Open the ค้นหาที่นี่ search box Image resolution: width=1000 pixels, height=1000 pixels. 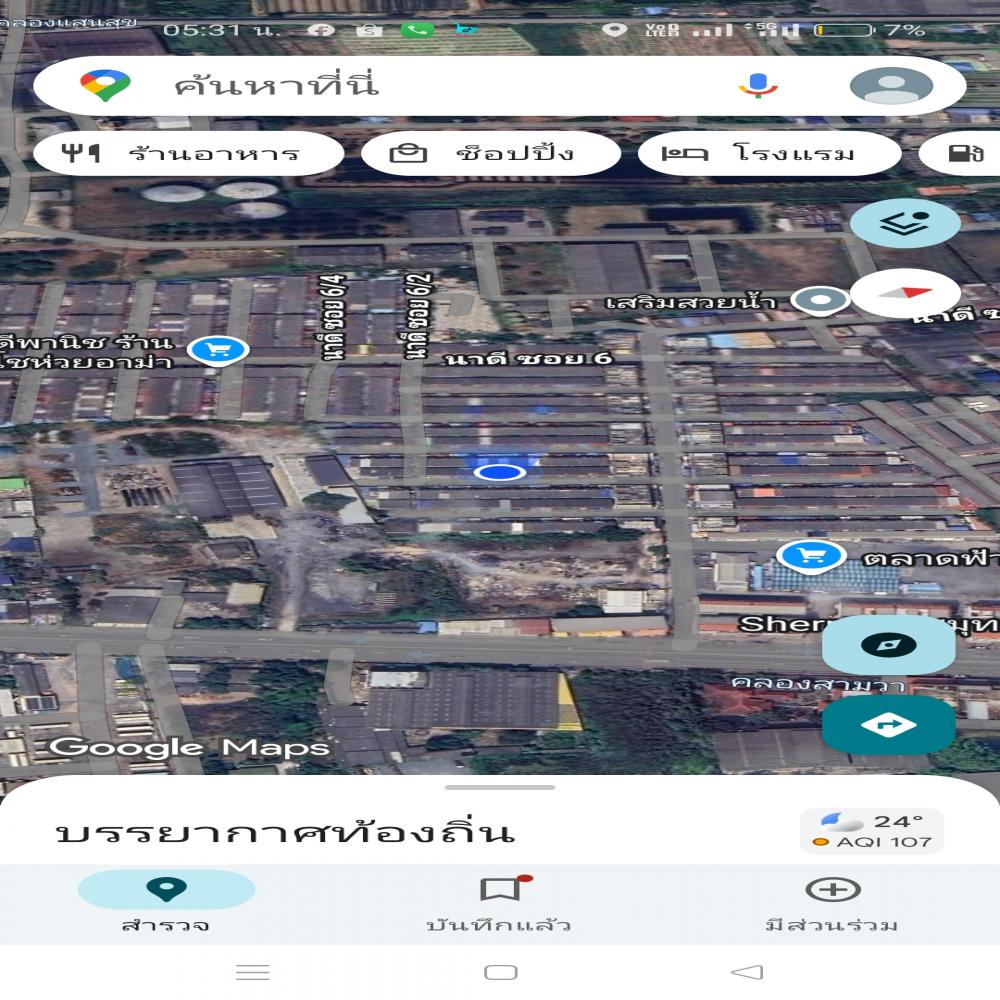click(400, 85)
